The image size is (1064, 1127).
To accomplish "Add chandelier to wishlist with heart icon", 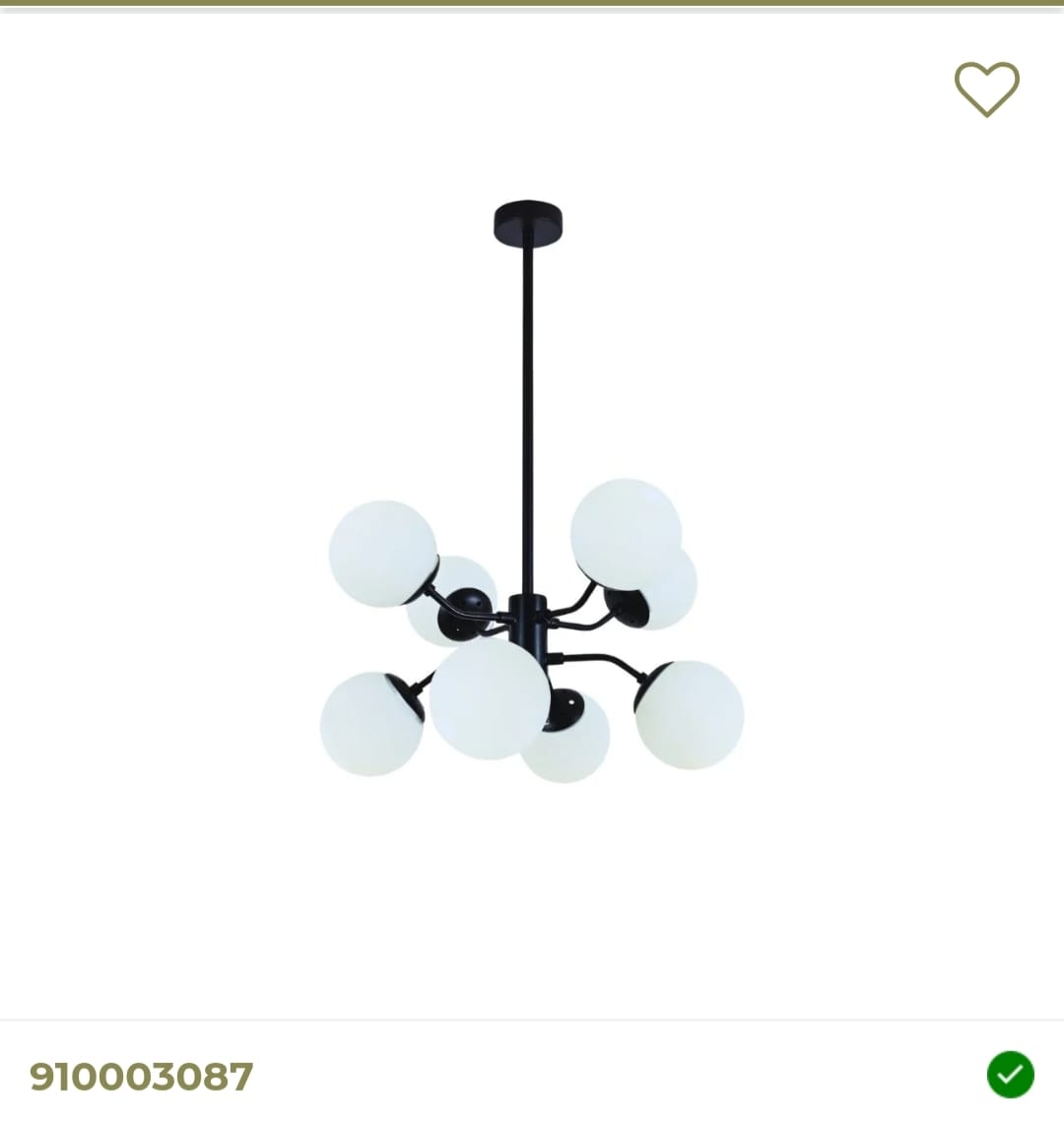I will coord(986,89).
